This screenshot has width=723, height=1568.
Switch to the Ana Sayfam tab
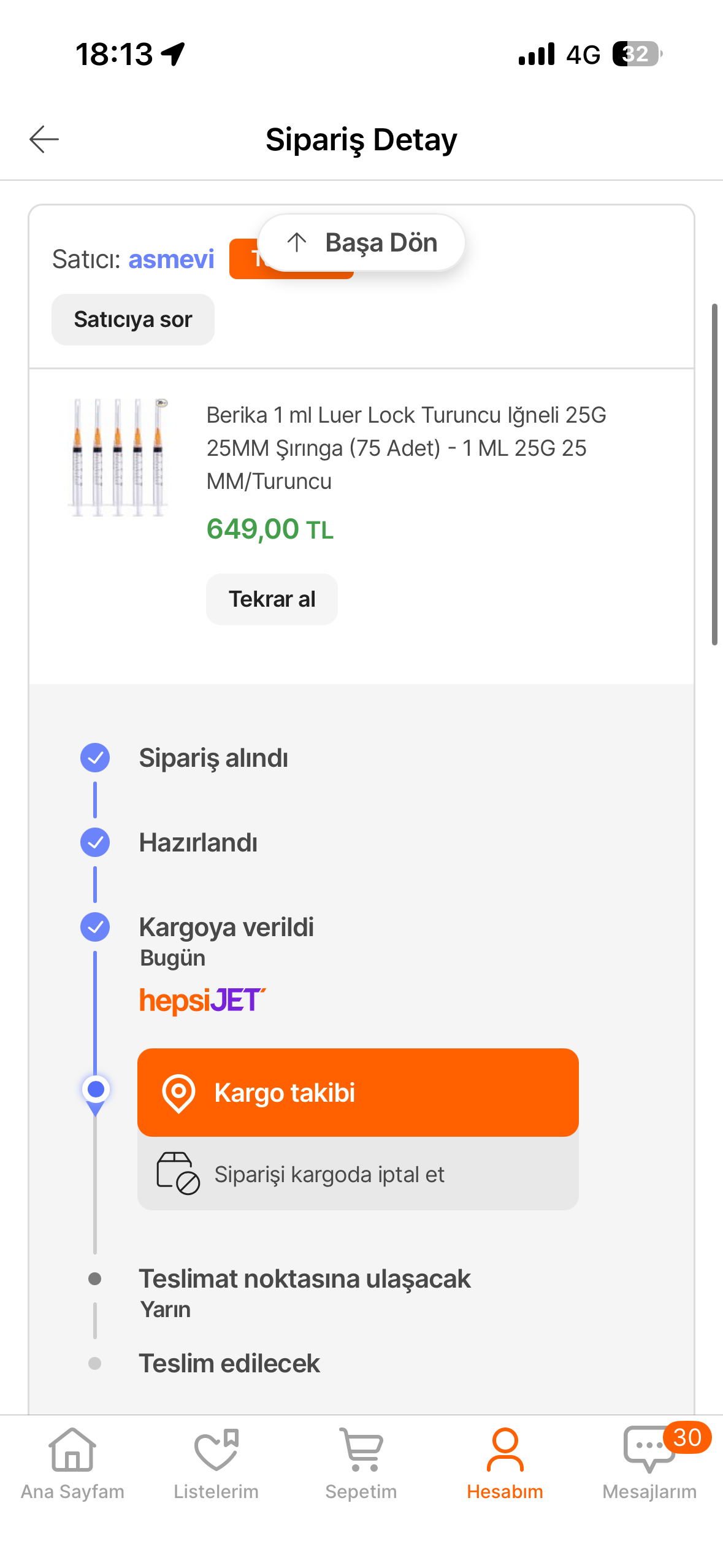[x=72, y=1463]
